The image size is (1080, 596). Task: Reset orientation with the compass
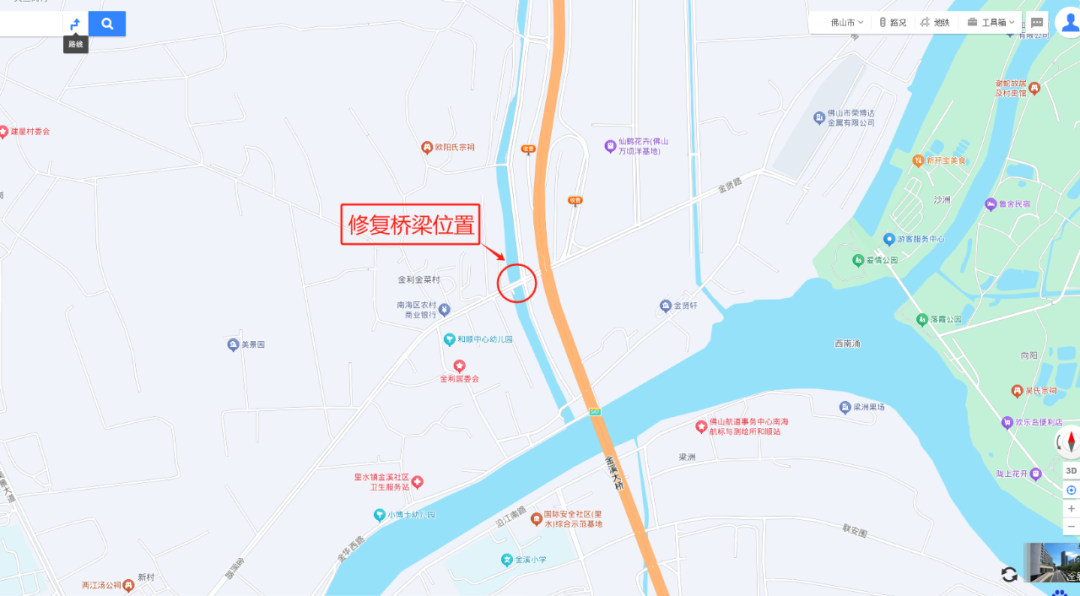(x=1071, y=441)
